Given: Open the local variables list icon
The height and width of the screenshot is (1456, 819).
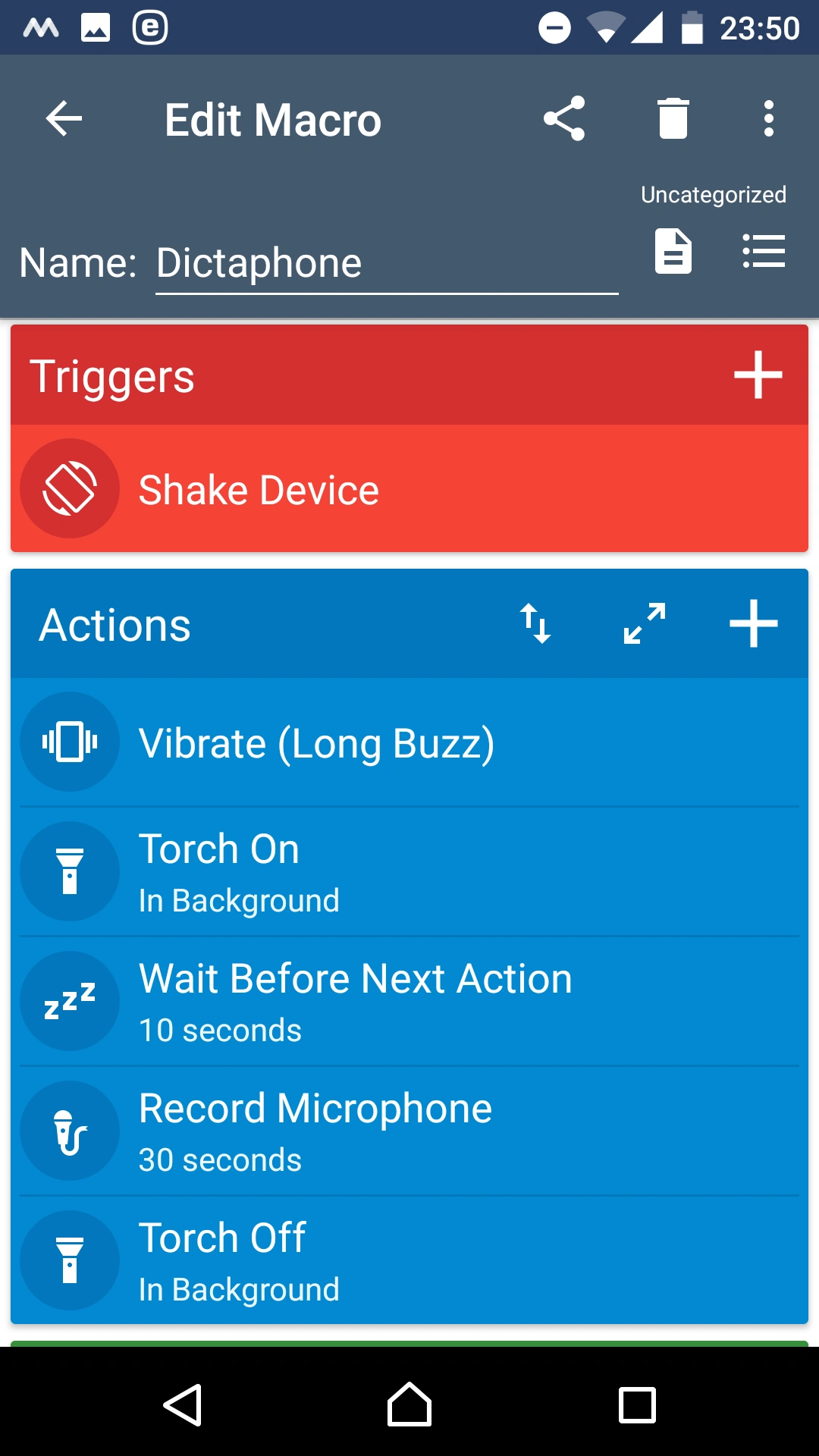Looking at the screenshot, I should [x=764, y=252].
